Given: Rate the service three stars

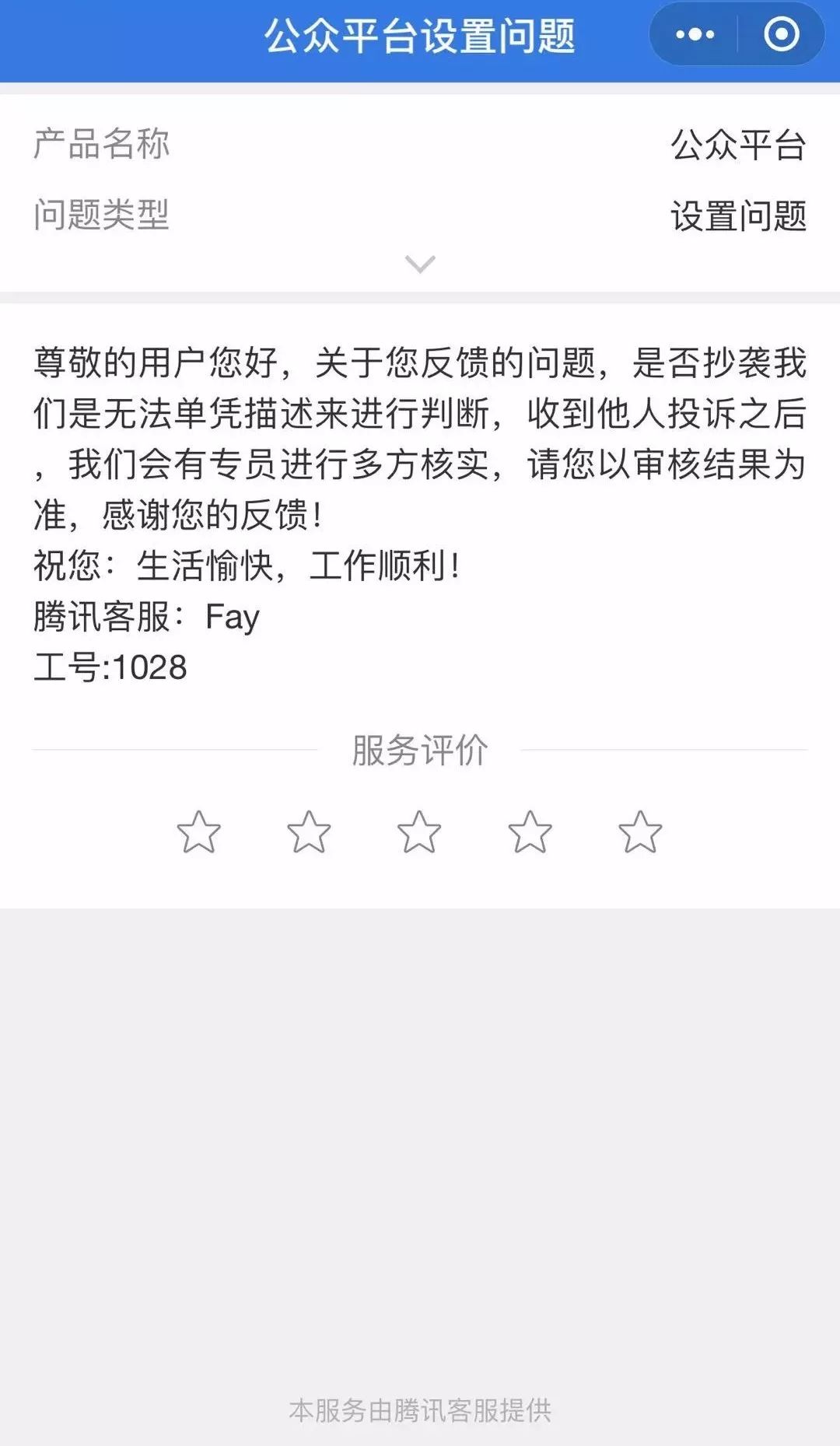Looking at the screenshot, I should point(419,832).
